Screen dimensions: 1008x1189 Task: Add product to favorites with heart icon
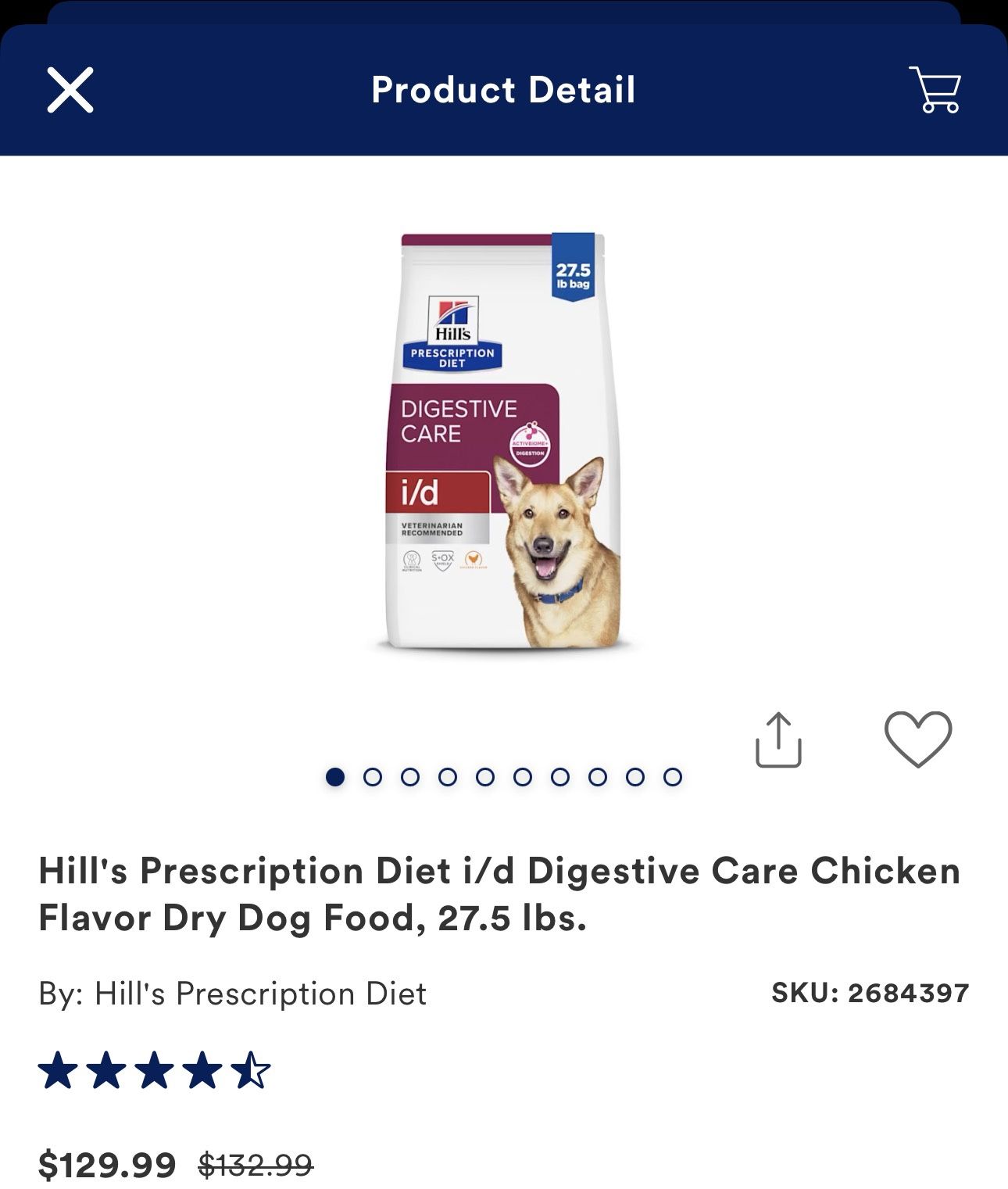(918, 739)
